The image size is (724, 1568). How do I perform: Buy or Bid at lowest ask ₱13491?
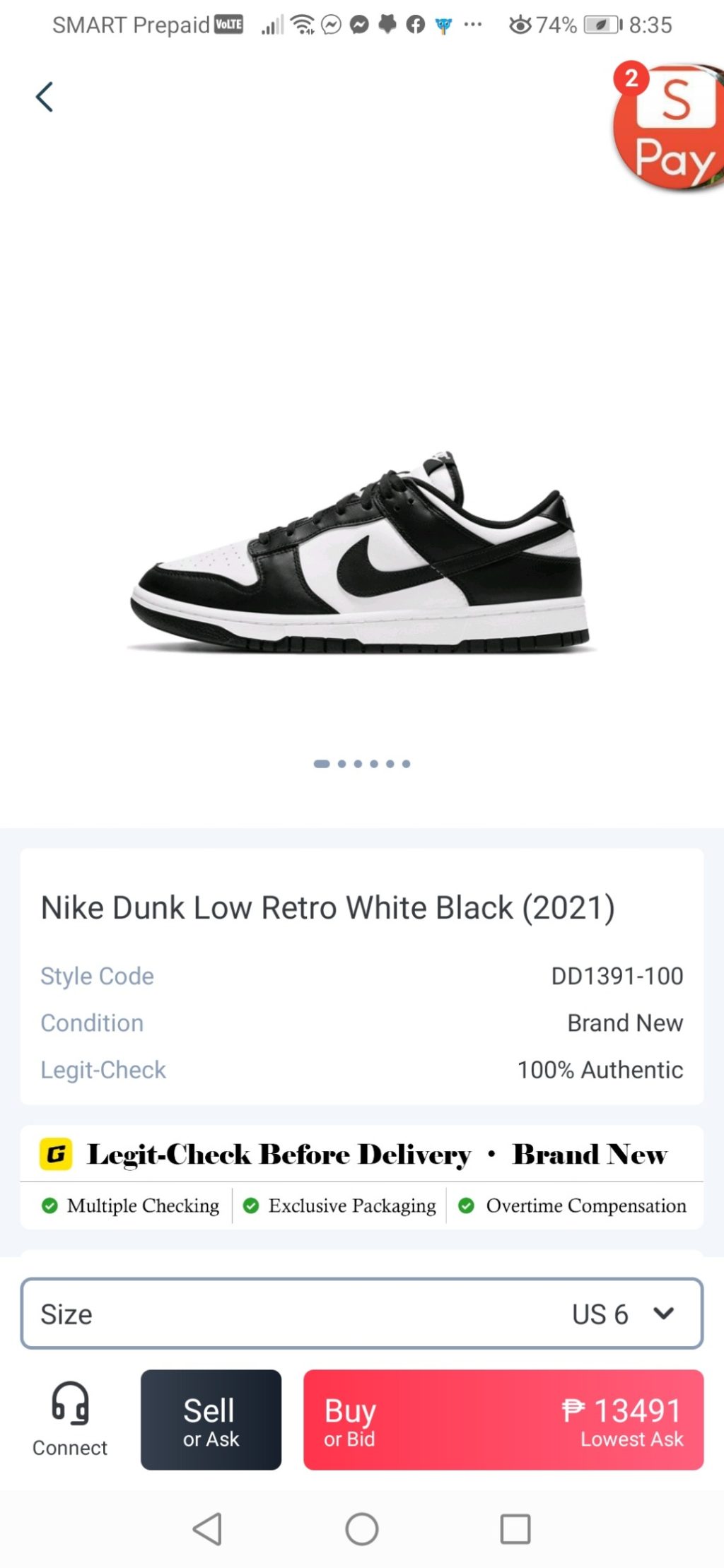(503, 1420)
